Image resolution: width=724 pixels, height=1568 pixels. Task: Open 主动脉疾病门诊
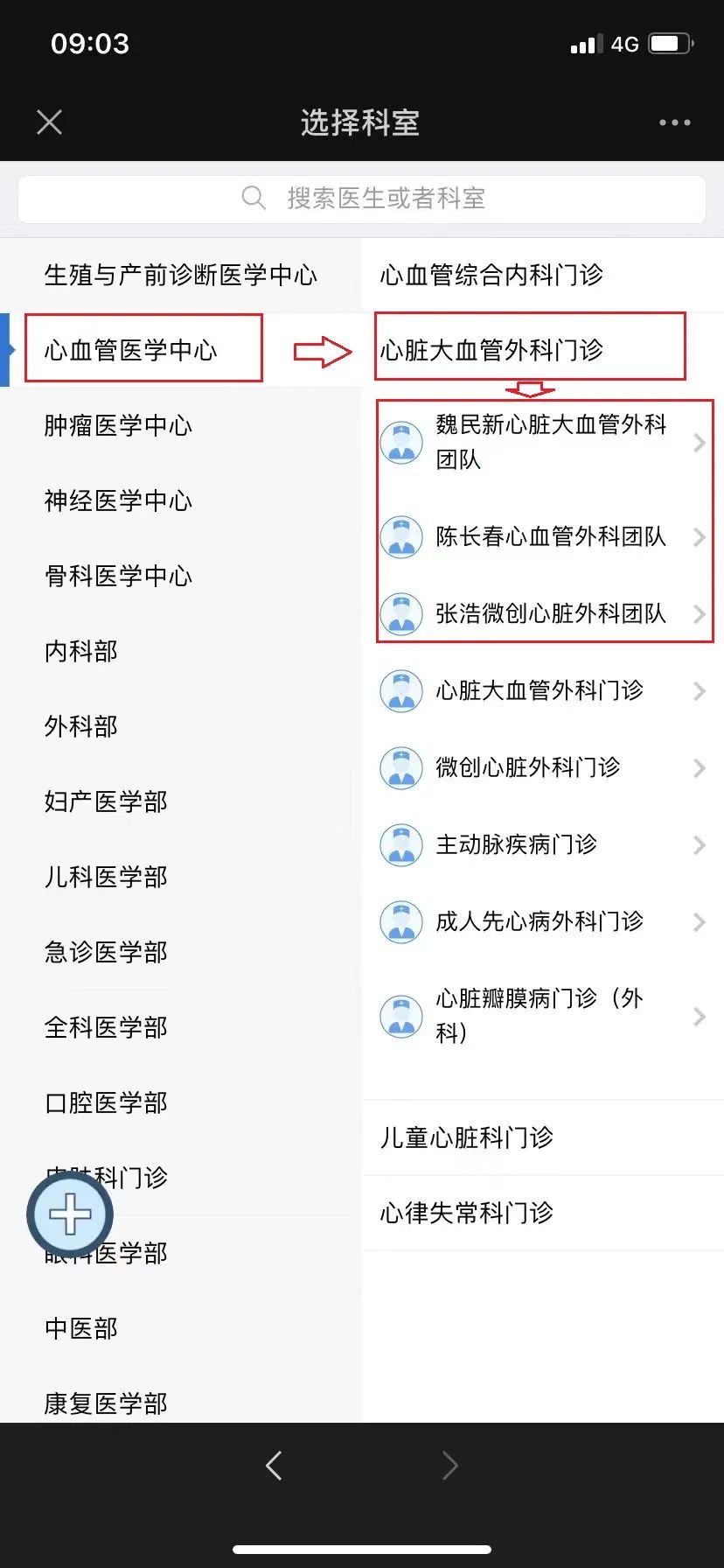[543, 844]
